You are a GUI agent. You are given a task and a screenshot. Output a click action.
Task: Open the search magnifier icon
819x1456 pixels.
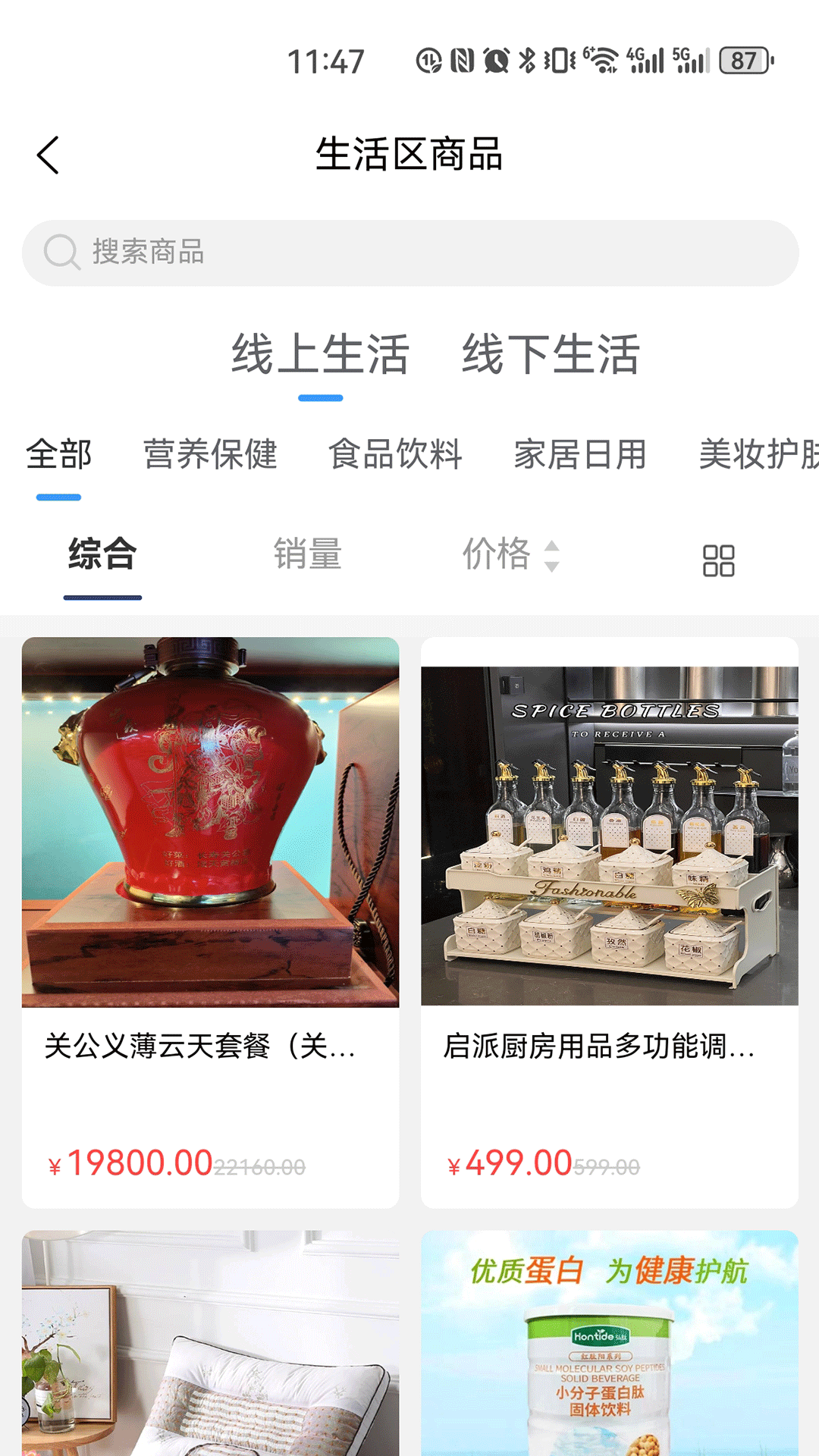(x=62, y=251)
